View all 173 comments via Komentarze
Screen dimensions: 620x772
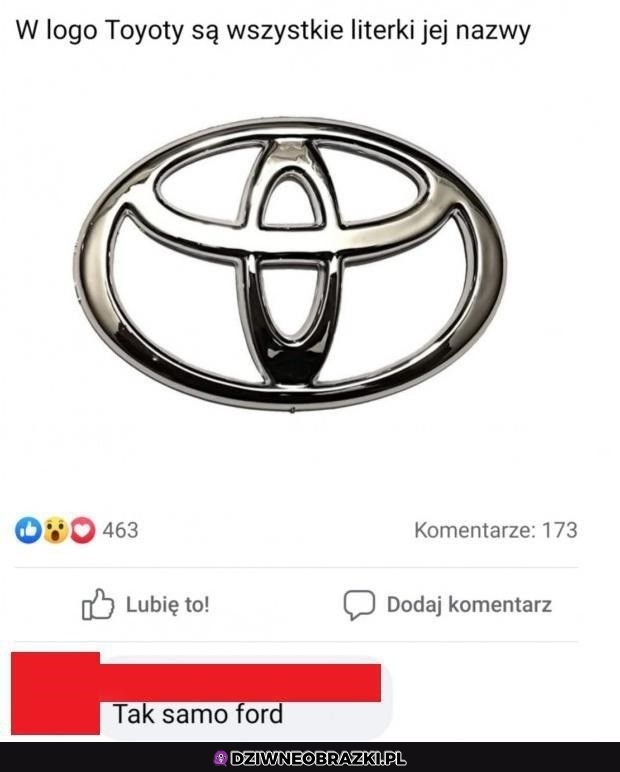click(x=495, y=530)
